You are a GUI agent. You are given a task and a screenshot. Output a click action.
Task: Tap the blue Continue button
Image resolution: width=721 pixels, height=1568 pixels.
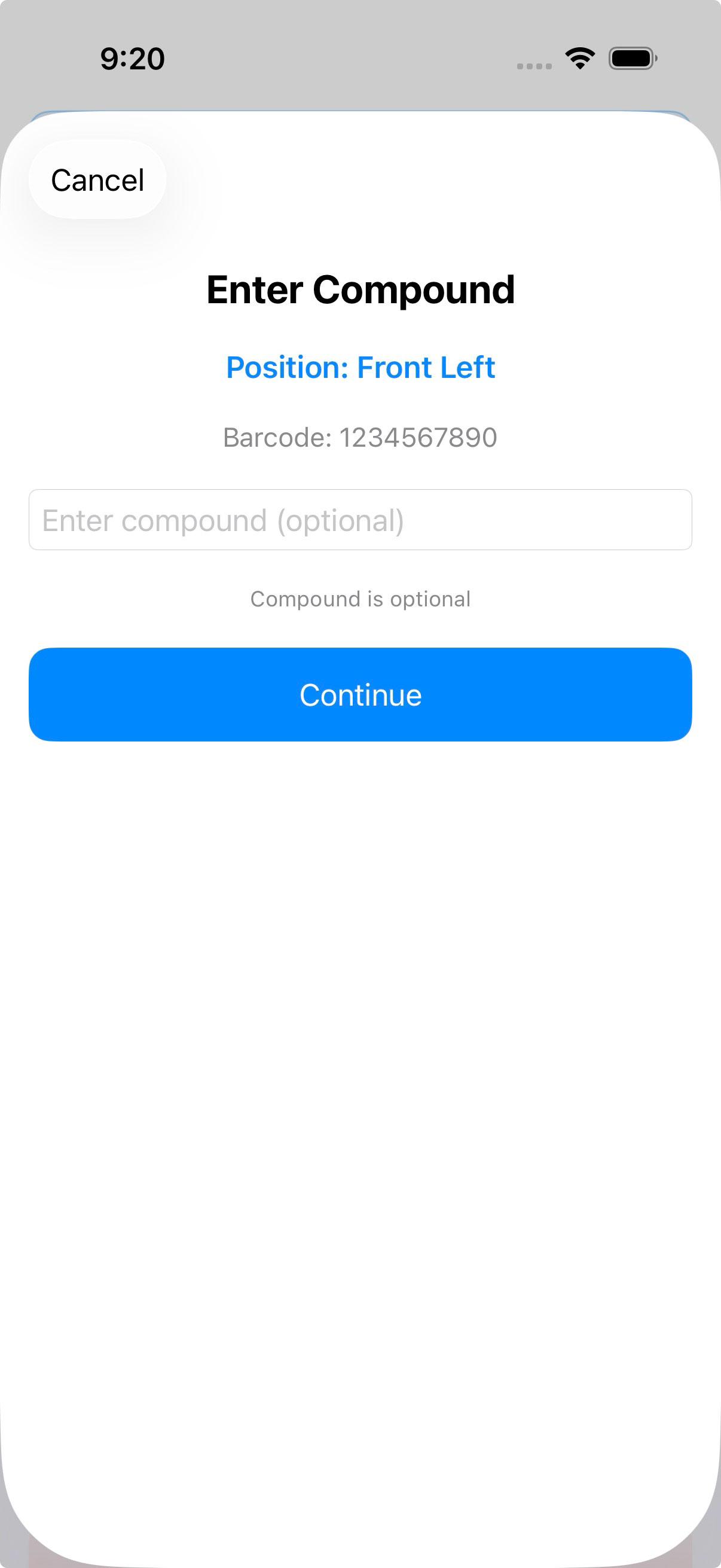point(360,694)
